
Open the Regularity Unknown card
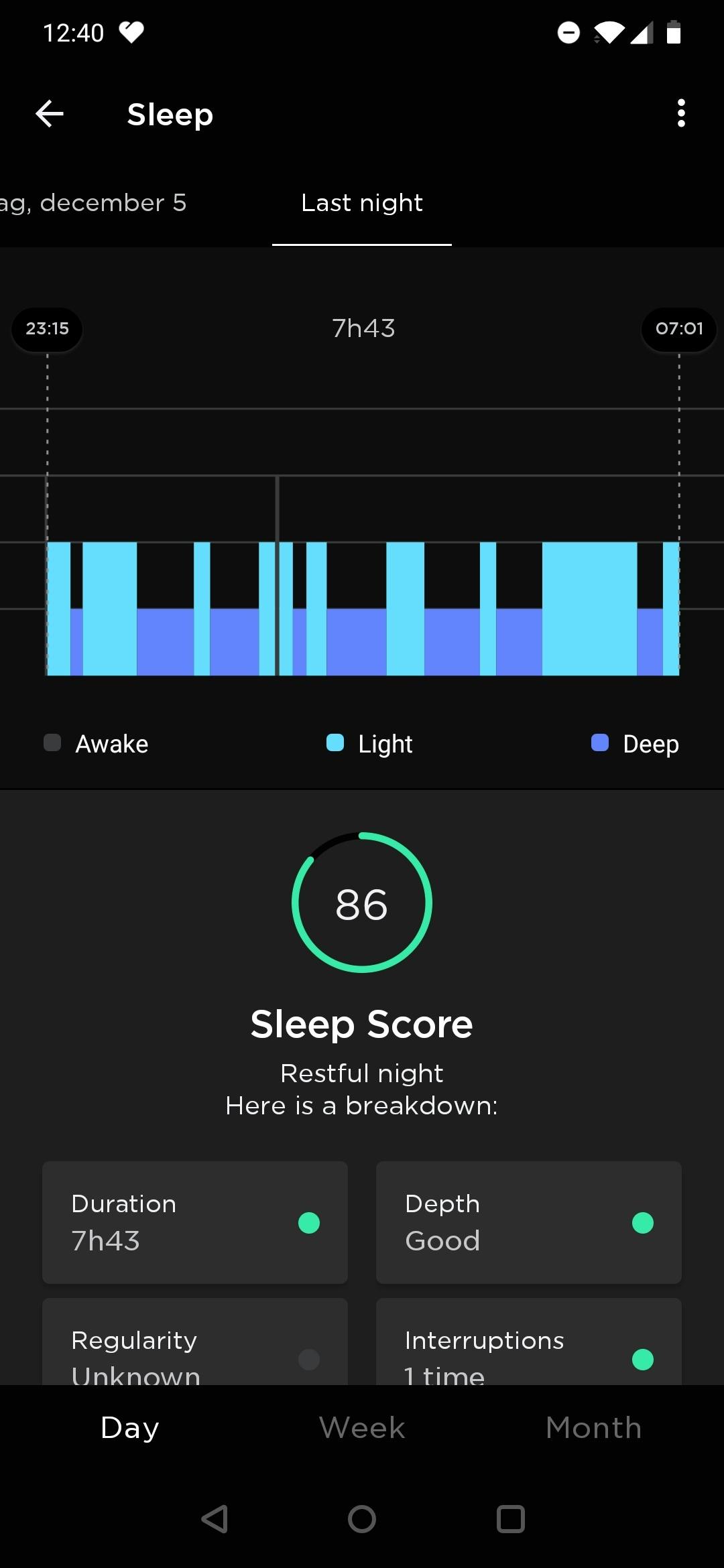pyautogui.click(x=194, y=1344)
